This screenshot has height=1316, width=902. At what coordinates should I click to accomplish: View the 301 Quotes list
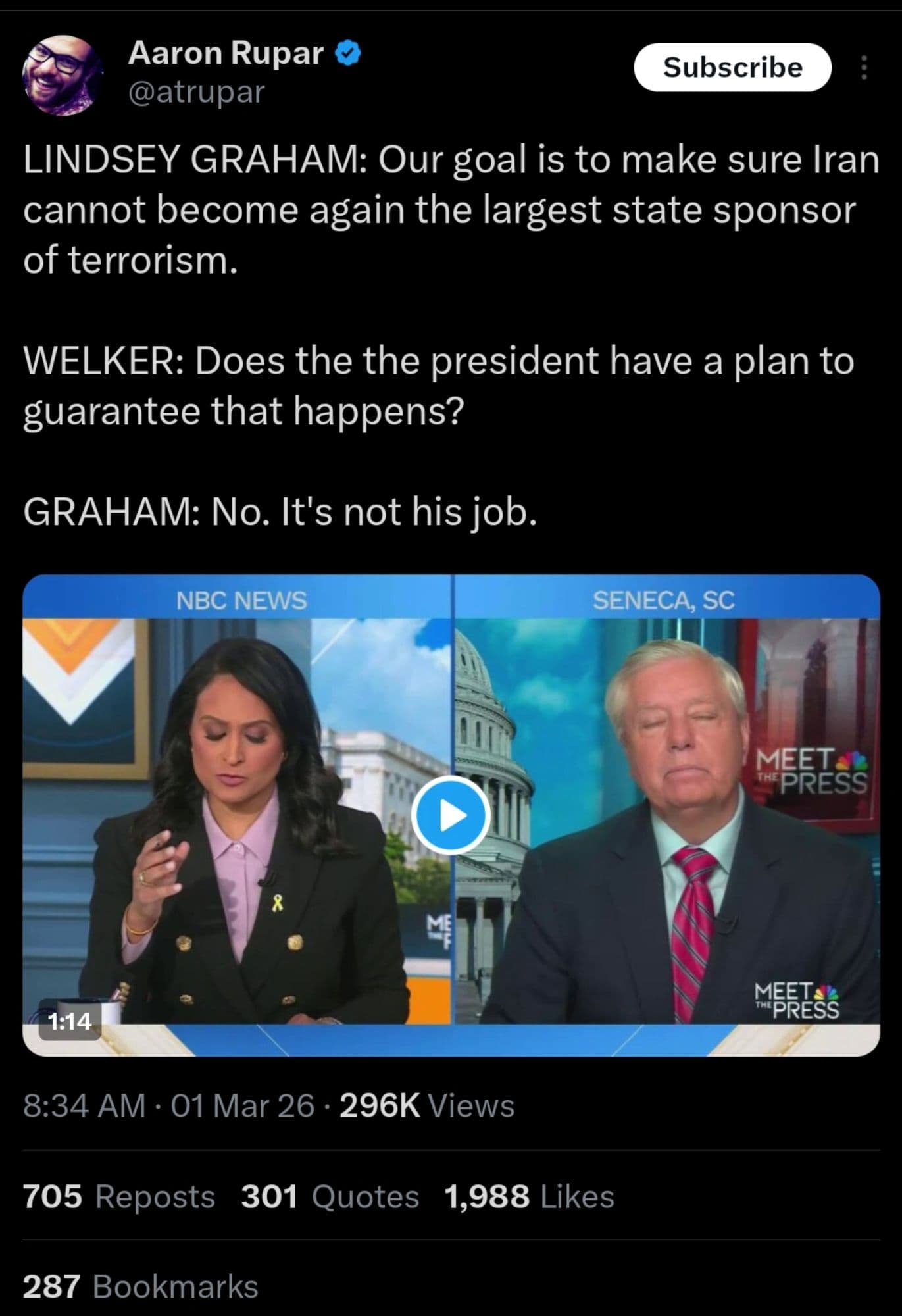coord(330,1196)
